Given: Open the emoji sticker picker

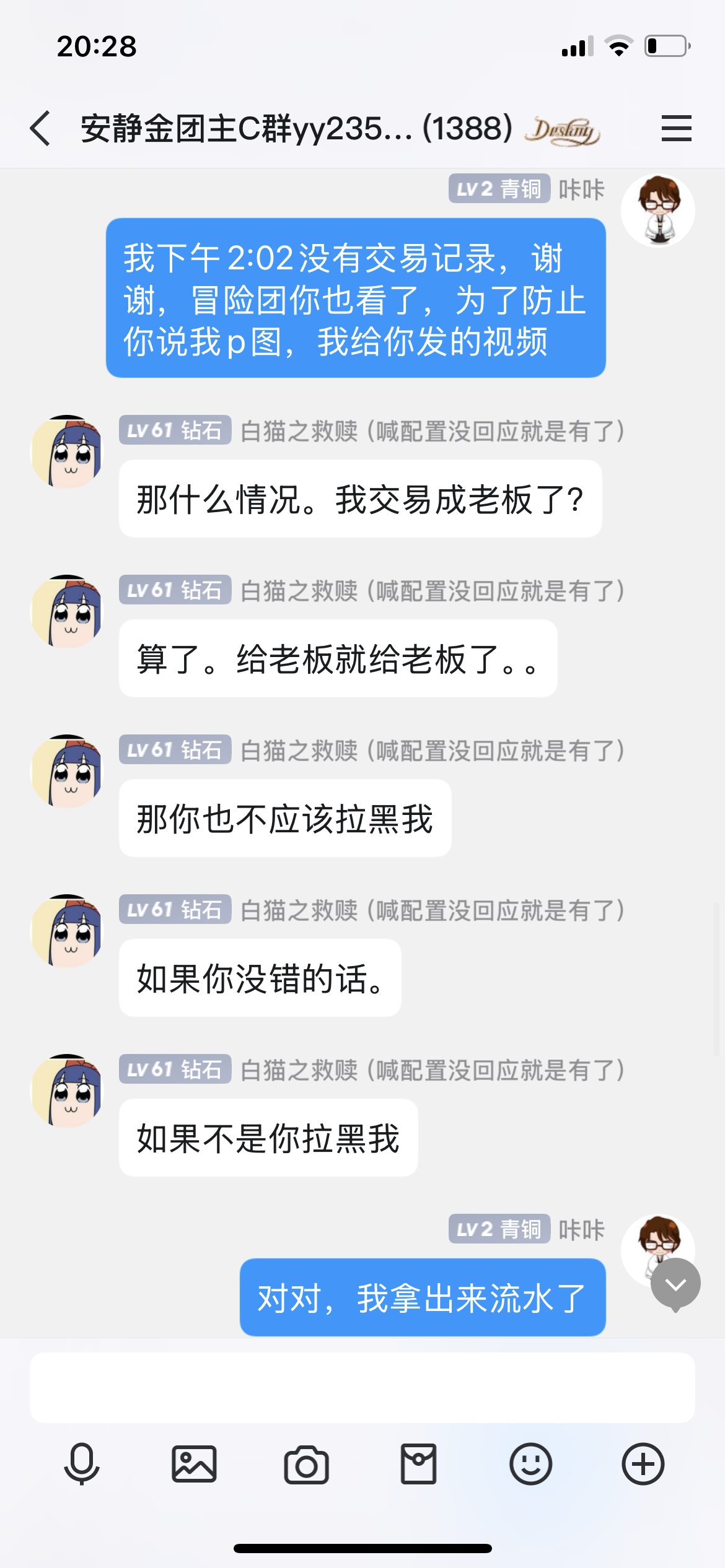Looking at the screenshot, I should pyautogui.click(x=532, y=1463).
